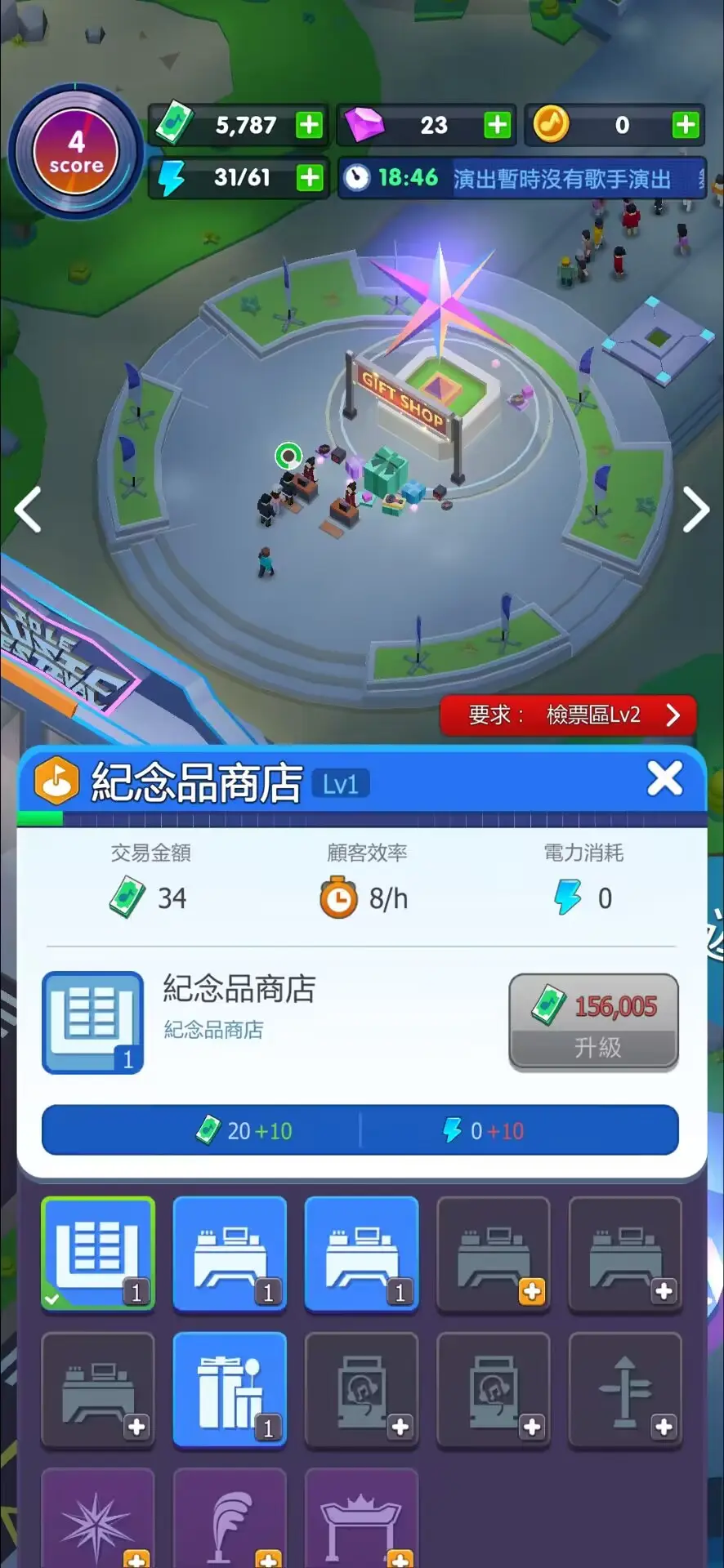
Task: Add more cash with the green plus
Action: tap(309, 125)
